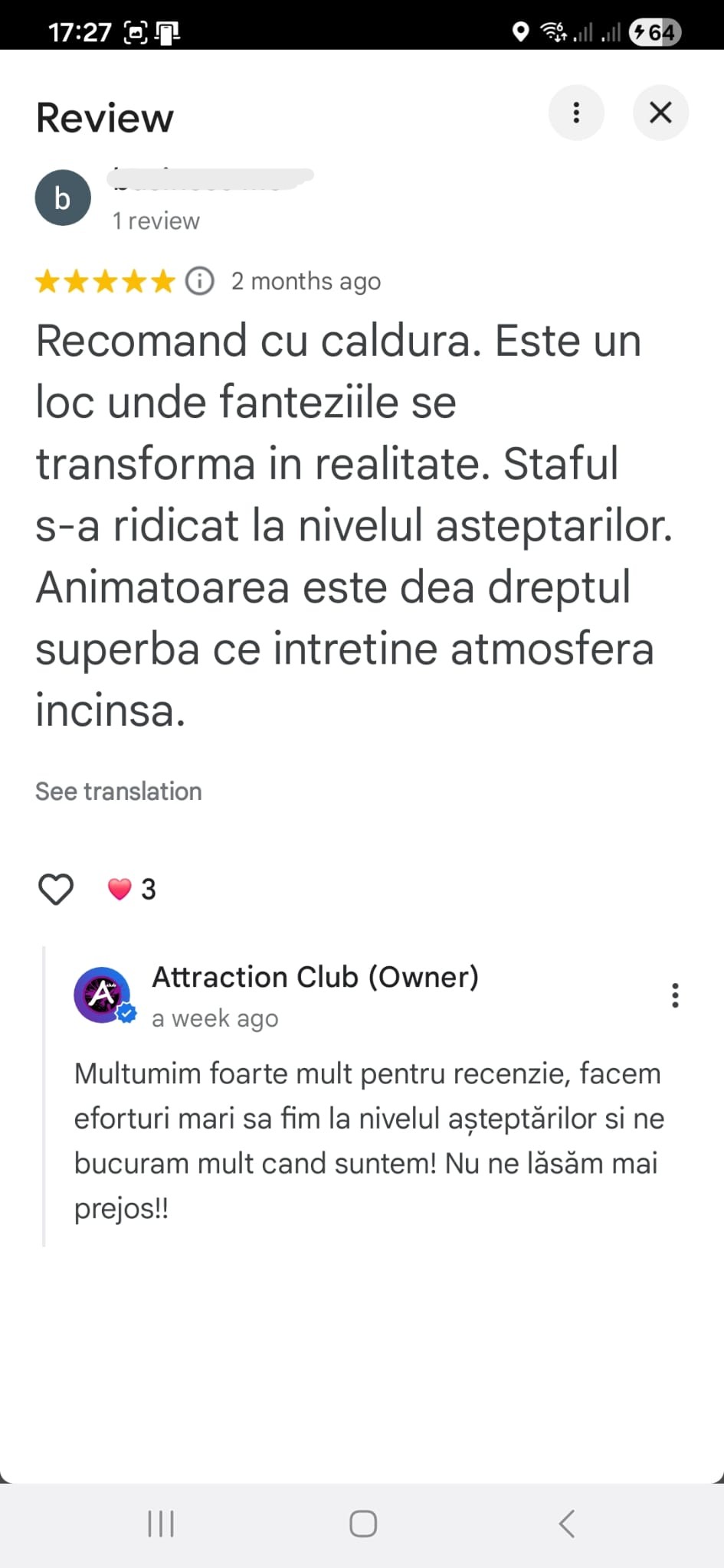Open the reviewer's profile avatar
The image size is (724, 1568).
pos(63,198)
